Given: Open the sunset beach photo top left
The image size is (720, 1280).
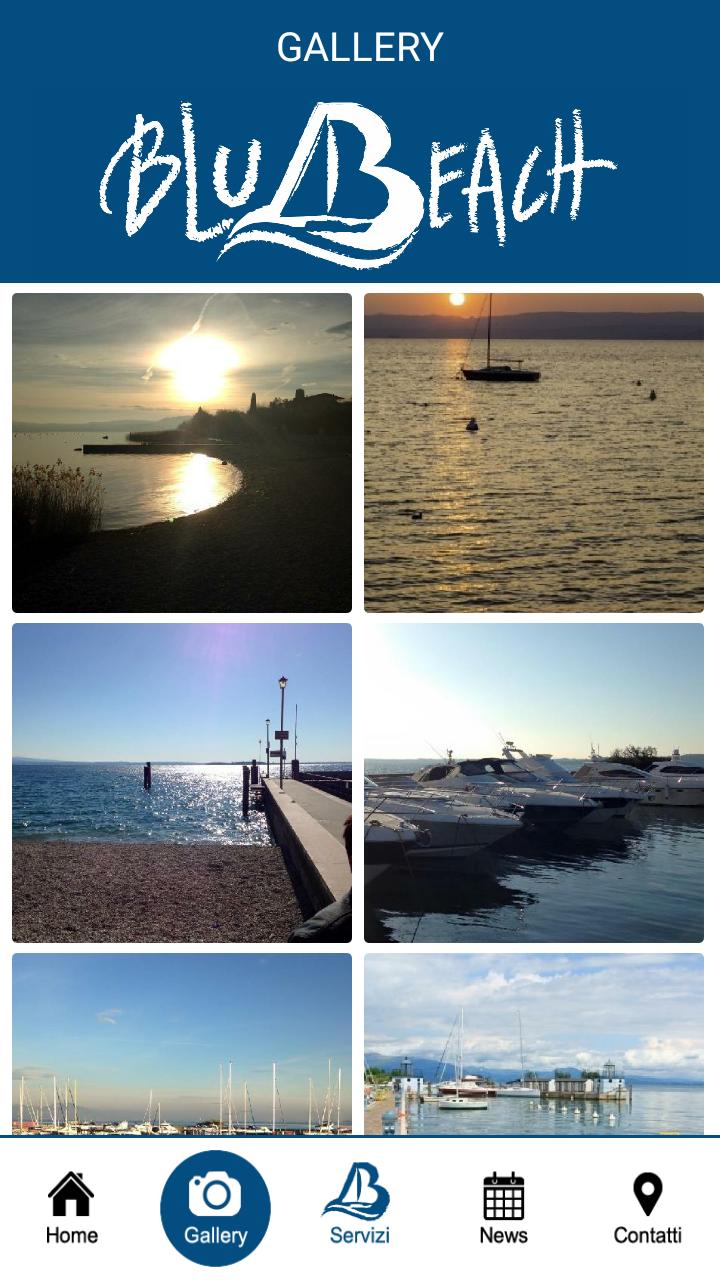Looking at the screenshot, I should point(181,450).
